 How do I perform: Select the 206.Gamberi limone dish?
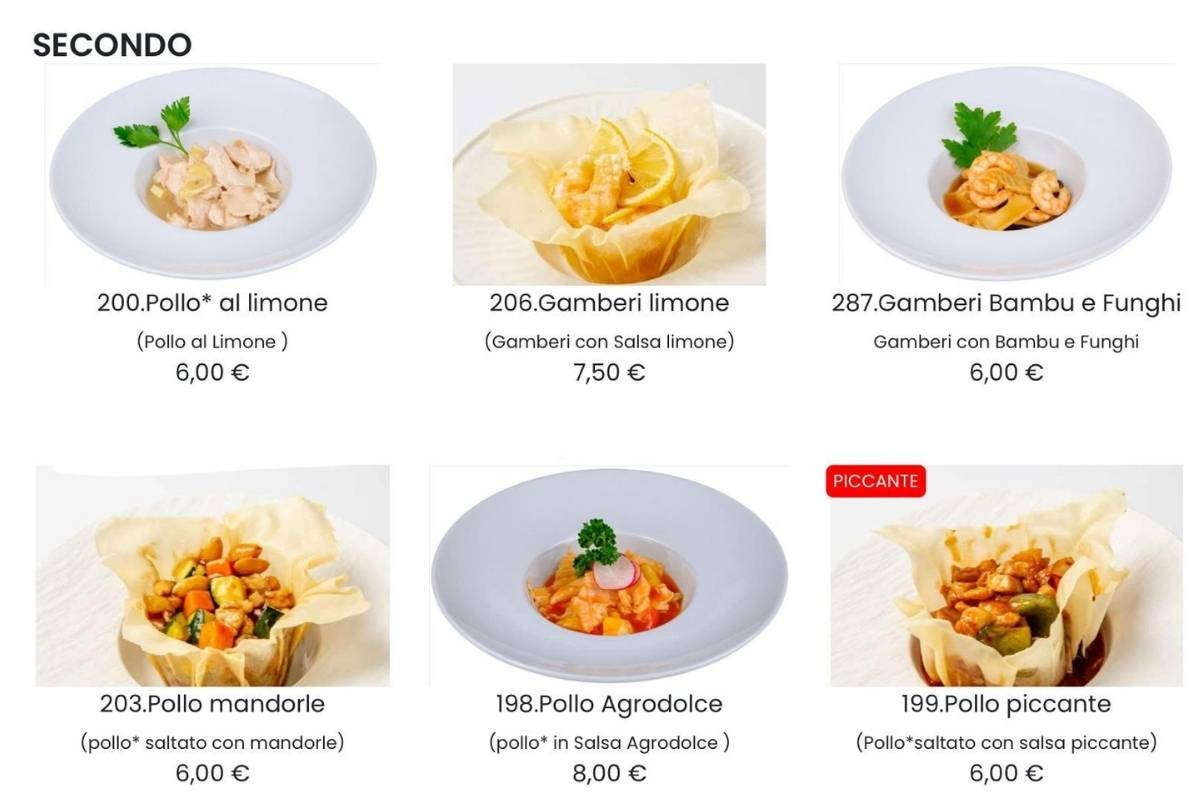[609, 302]
